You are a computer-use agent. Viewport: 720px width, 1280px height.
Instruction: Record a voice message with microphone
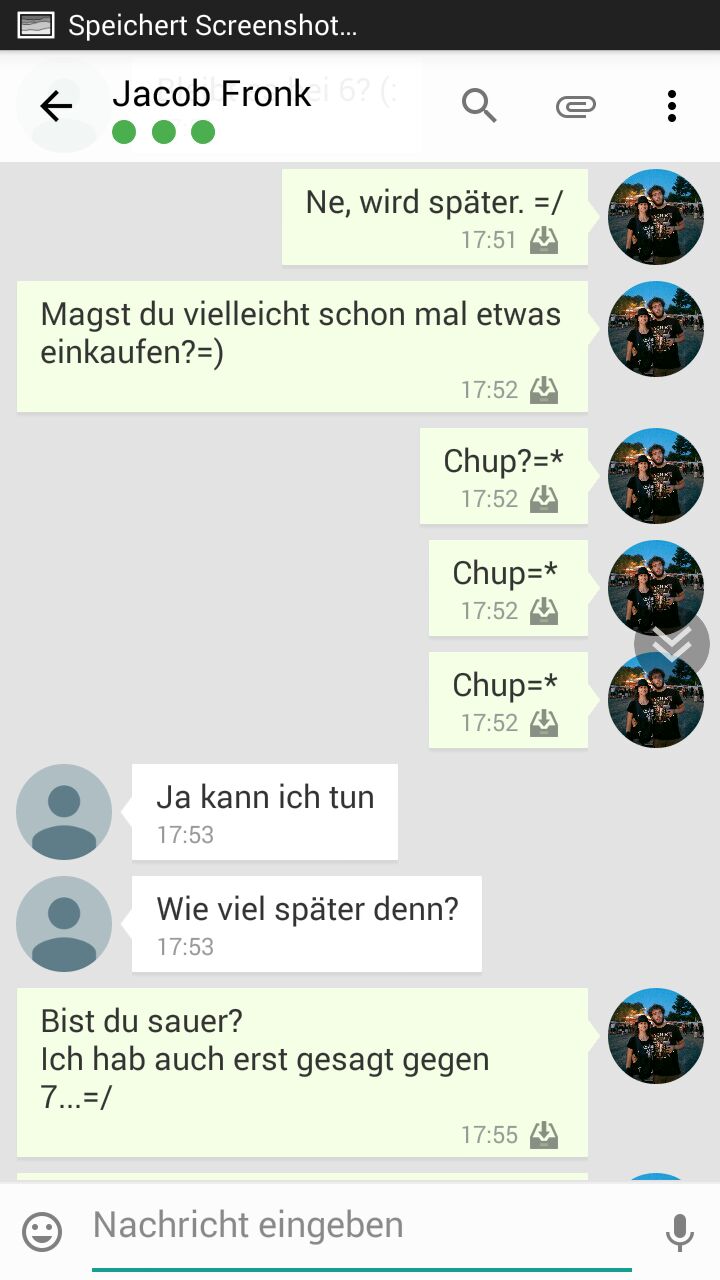pyautogui.click(x=680, y=1232)
